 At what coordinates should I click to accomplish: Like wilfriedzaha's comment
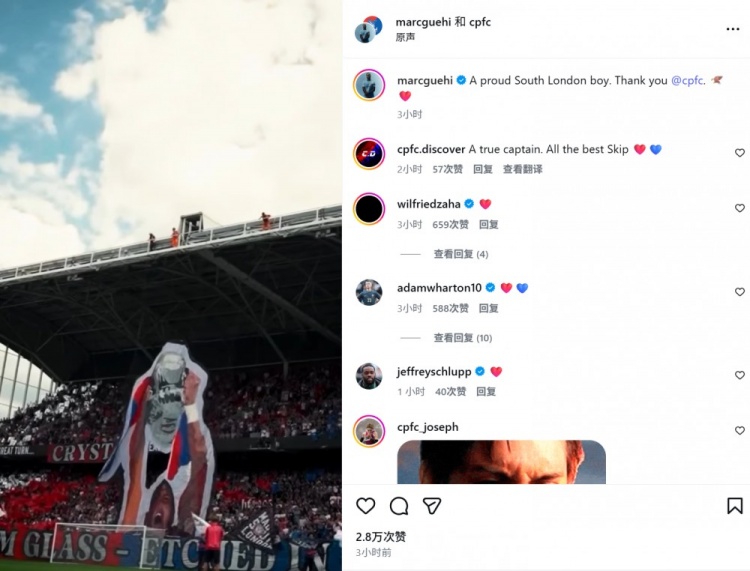[740, 208]
